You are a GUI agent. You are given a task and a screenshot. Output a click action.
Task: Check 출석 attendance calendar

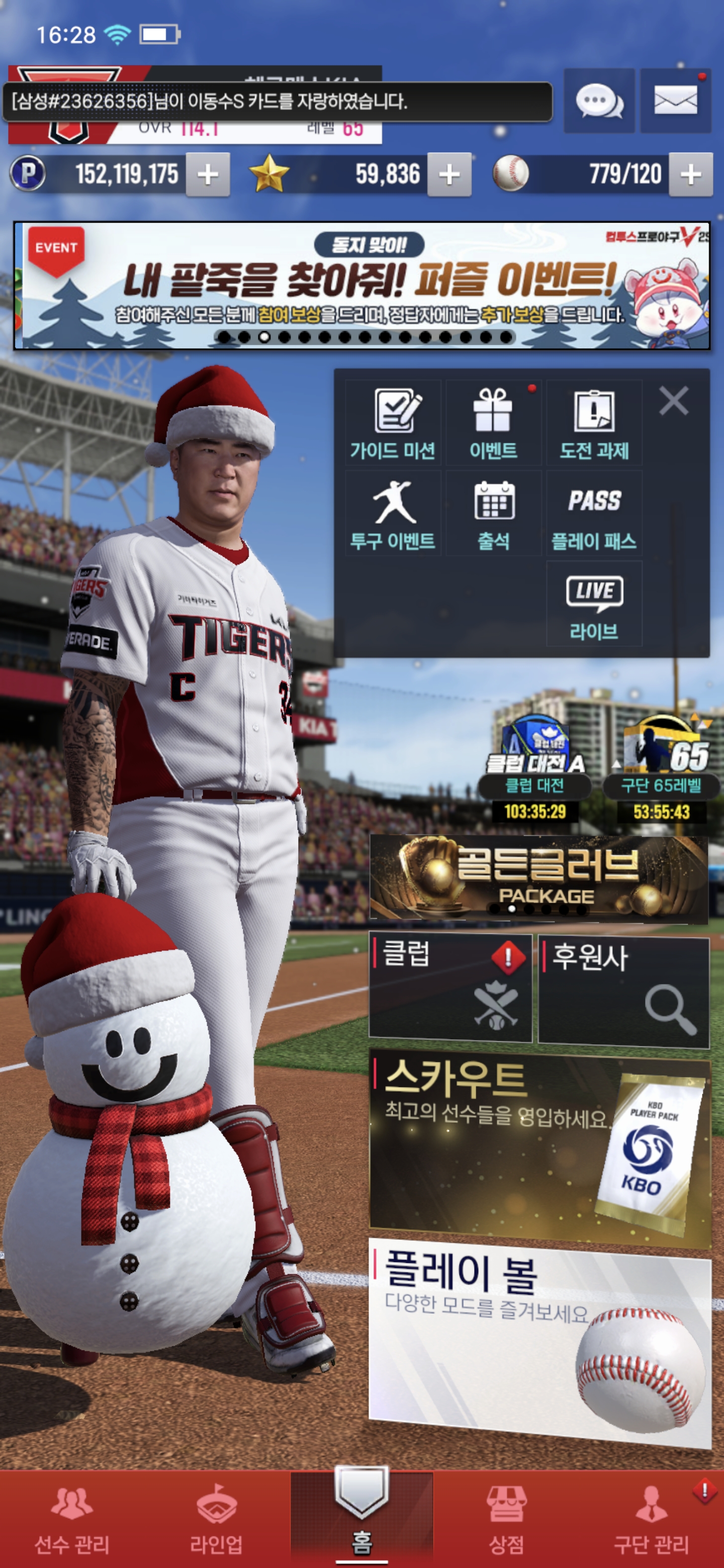tap(493, 514)
